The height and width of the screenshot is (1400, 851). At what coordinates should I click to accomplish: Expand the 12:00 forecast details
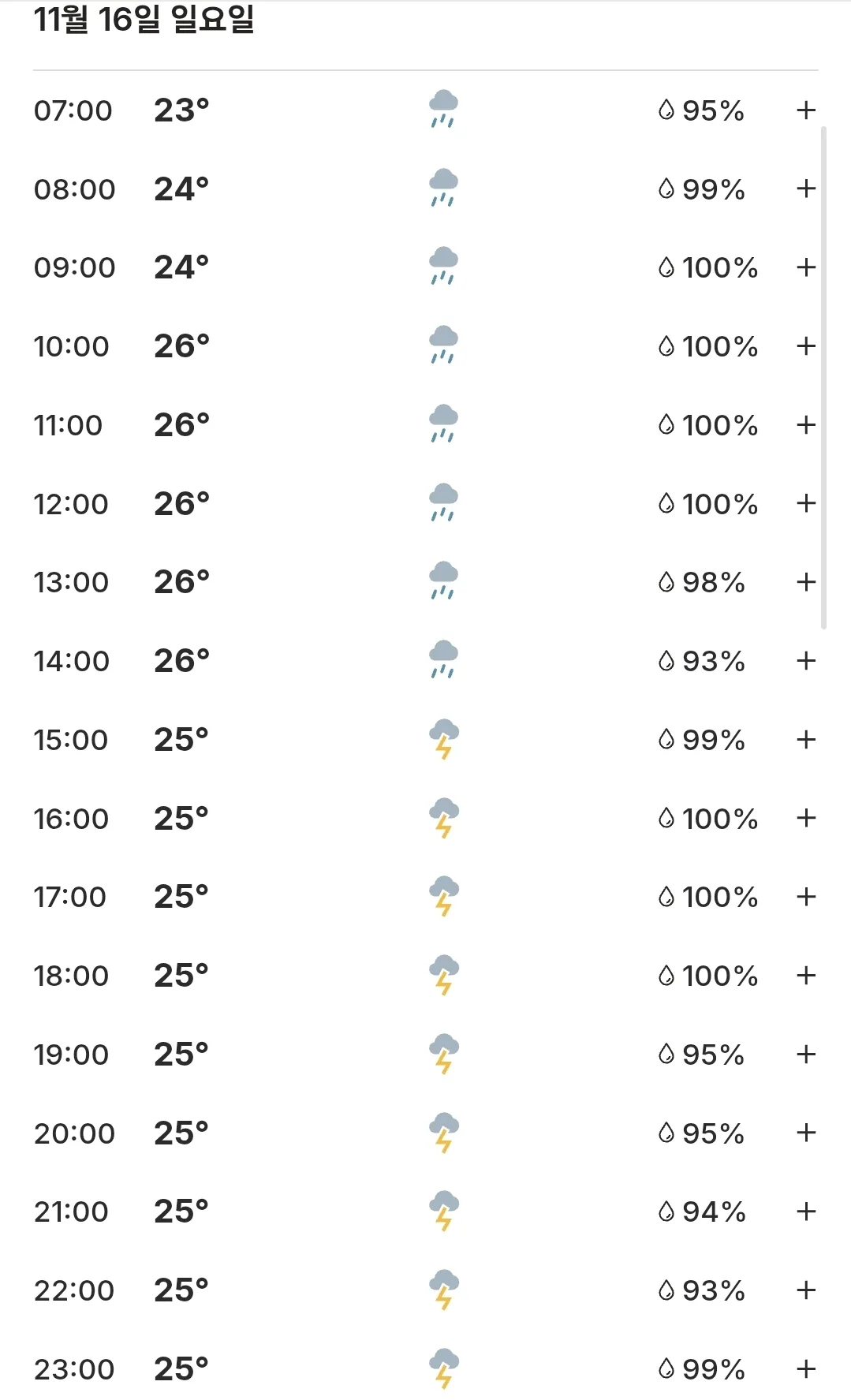coord(805,503)
